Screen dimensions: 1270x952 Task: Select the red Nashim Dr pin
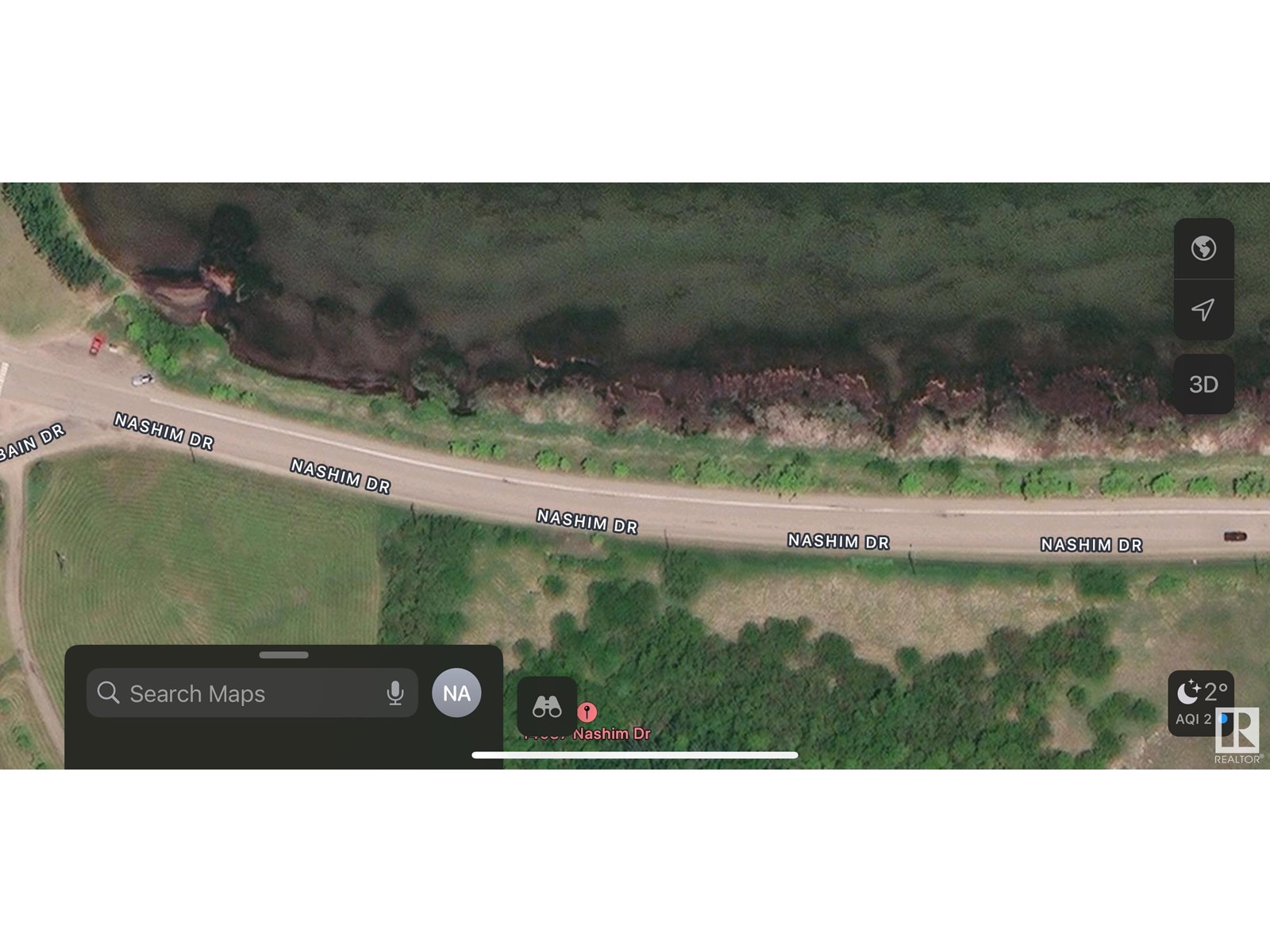[x=587, y=712]
